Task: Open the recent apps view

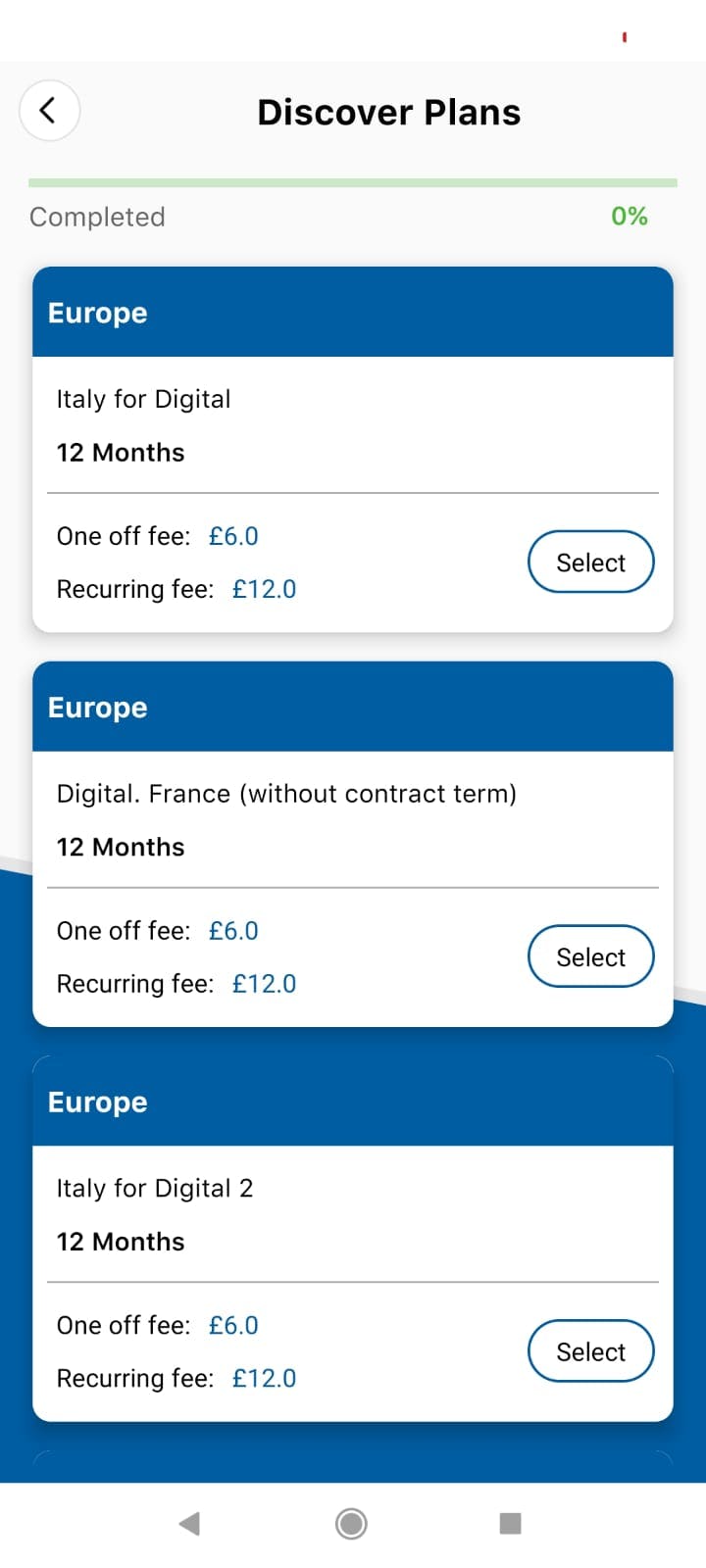Action: 510,1524
